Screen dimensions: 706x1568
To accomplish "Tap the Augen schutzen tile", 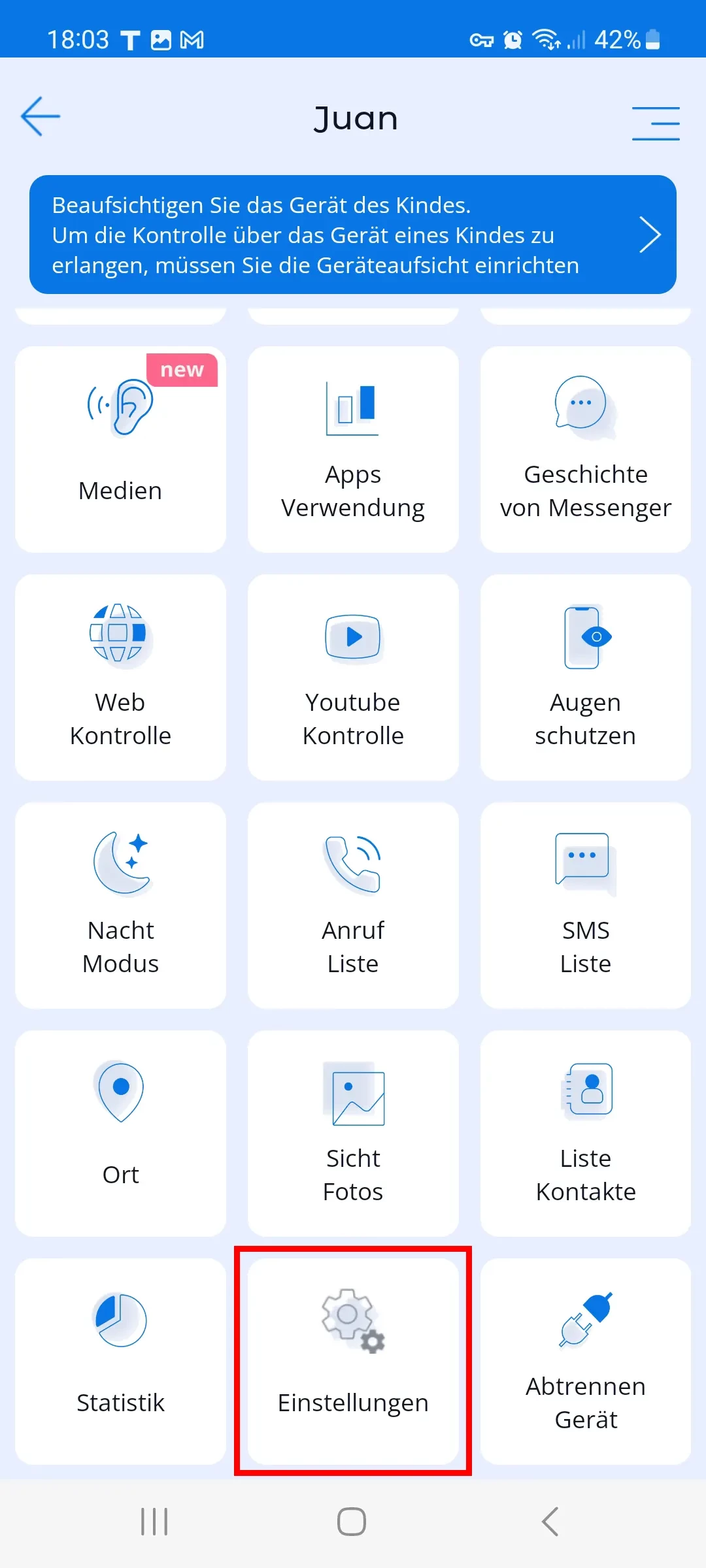I will (586, 678).
